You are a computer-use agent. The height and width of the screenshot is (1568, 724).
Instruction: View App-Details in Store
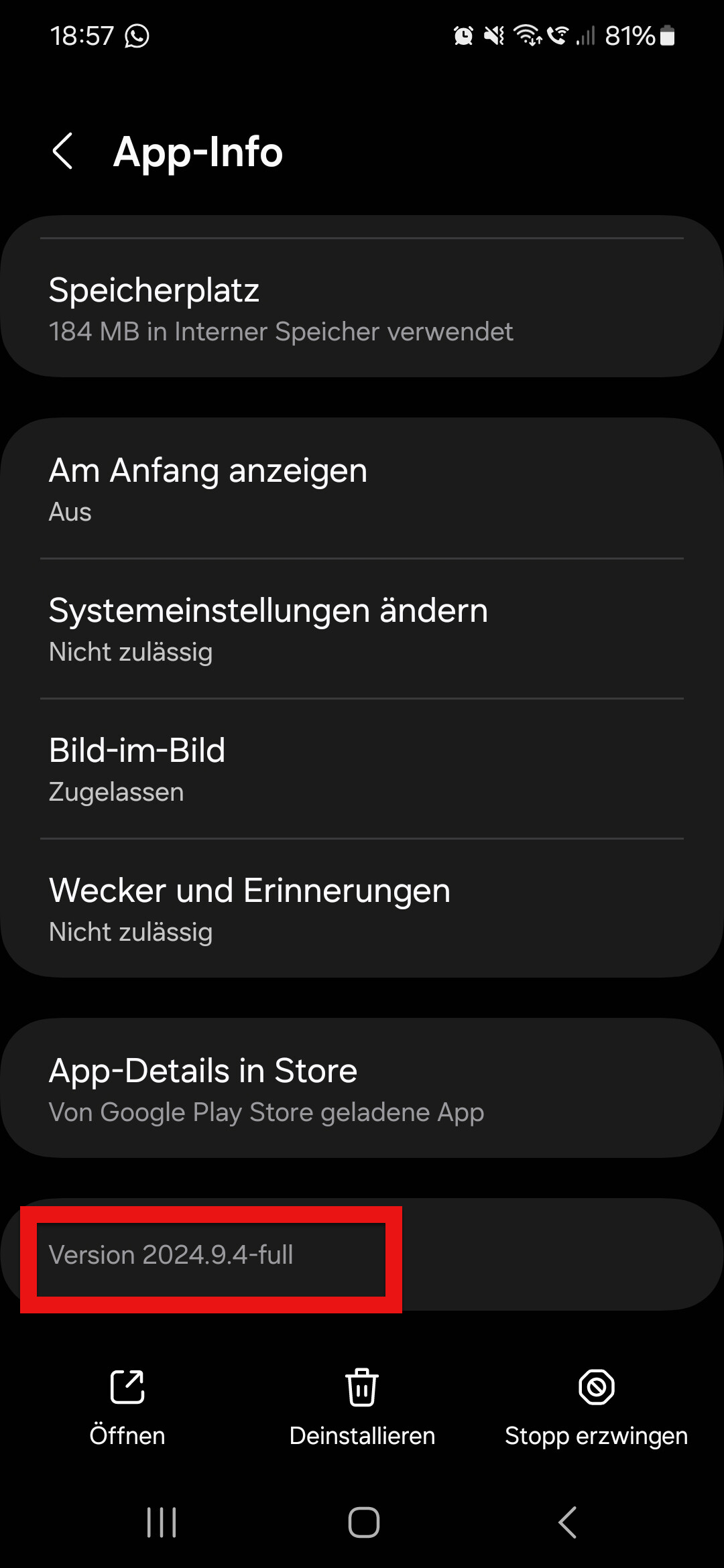pos(362,1088)
